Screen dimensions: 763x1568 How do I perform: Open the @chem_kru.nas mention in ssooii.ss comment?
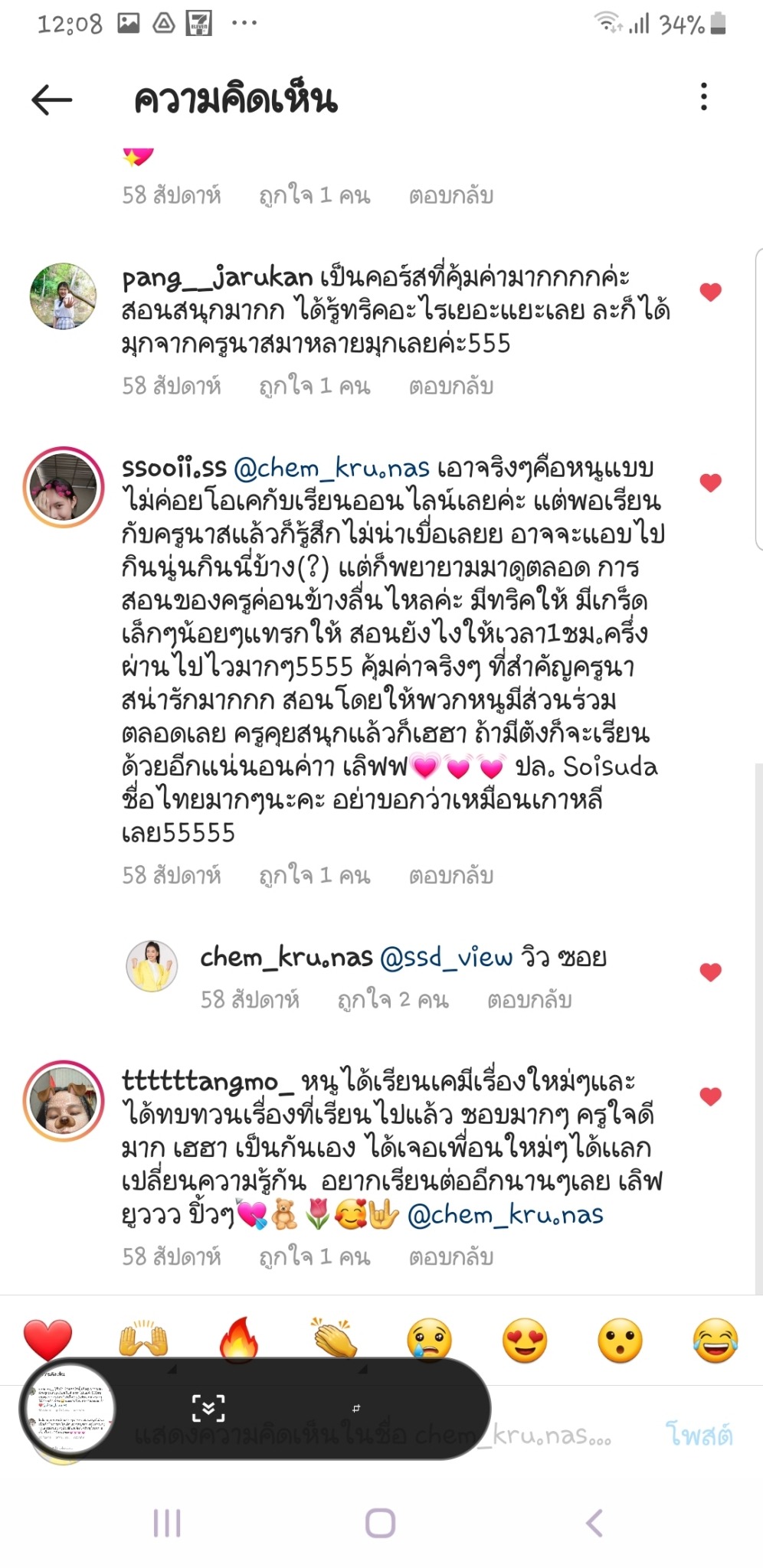(331, 468)
